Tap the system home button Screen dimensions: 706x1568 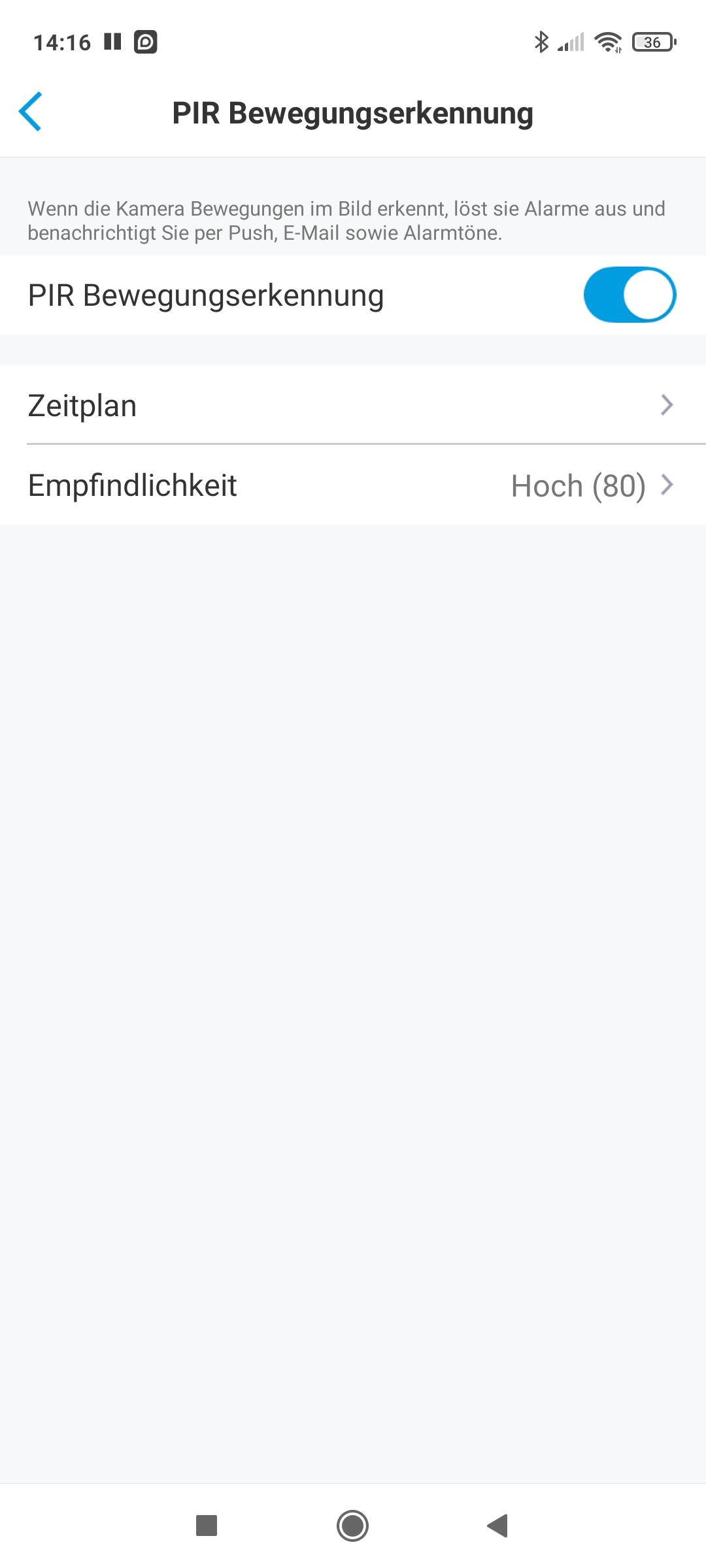352,1526
